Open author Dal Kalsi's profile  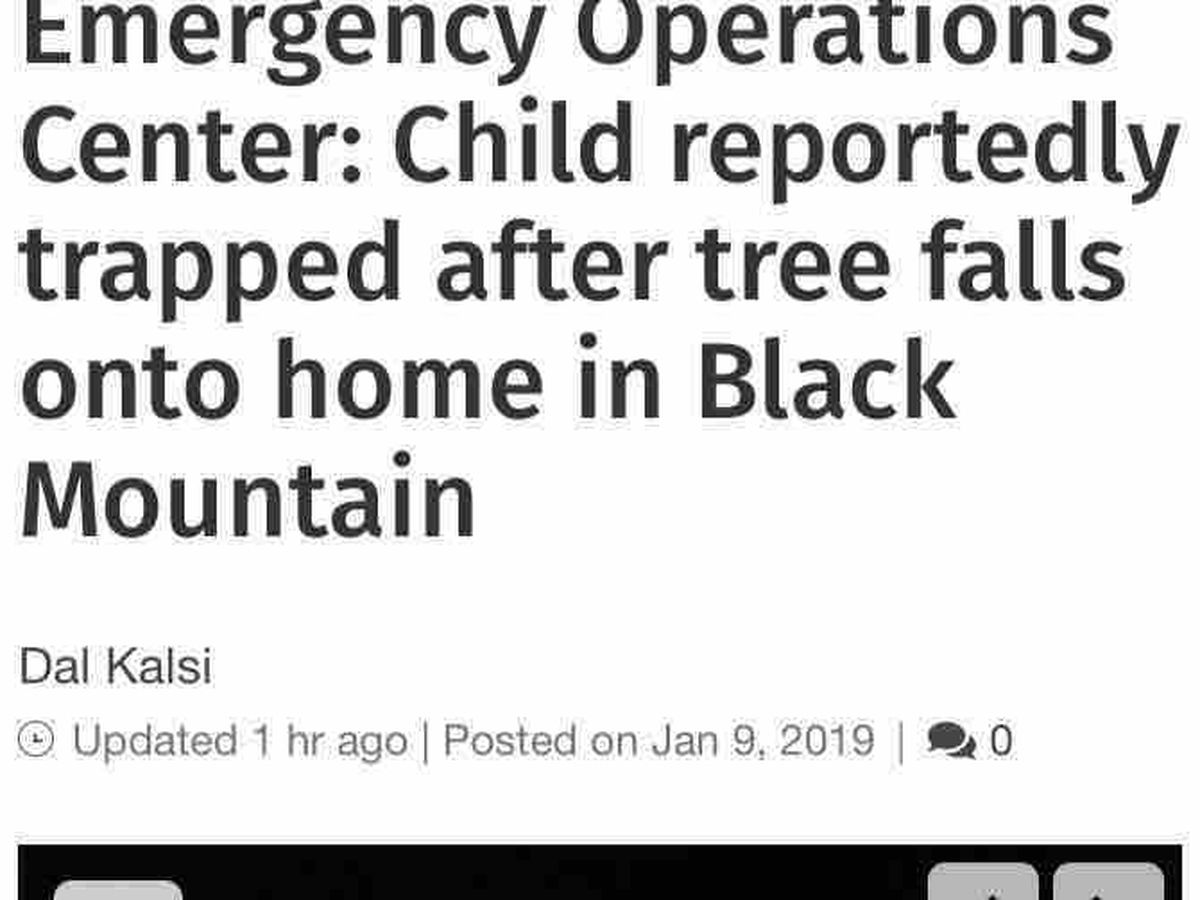pyautogui.click(x=116, y=667)
